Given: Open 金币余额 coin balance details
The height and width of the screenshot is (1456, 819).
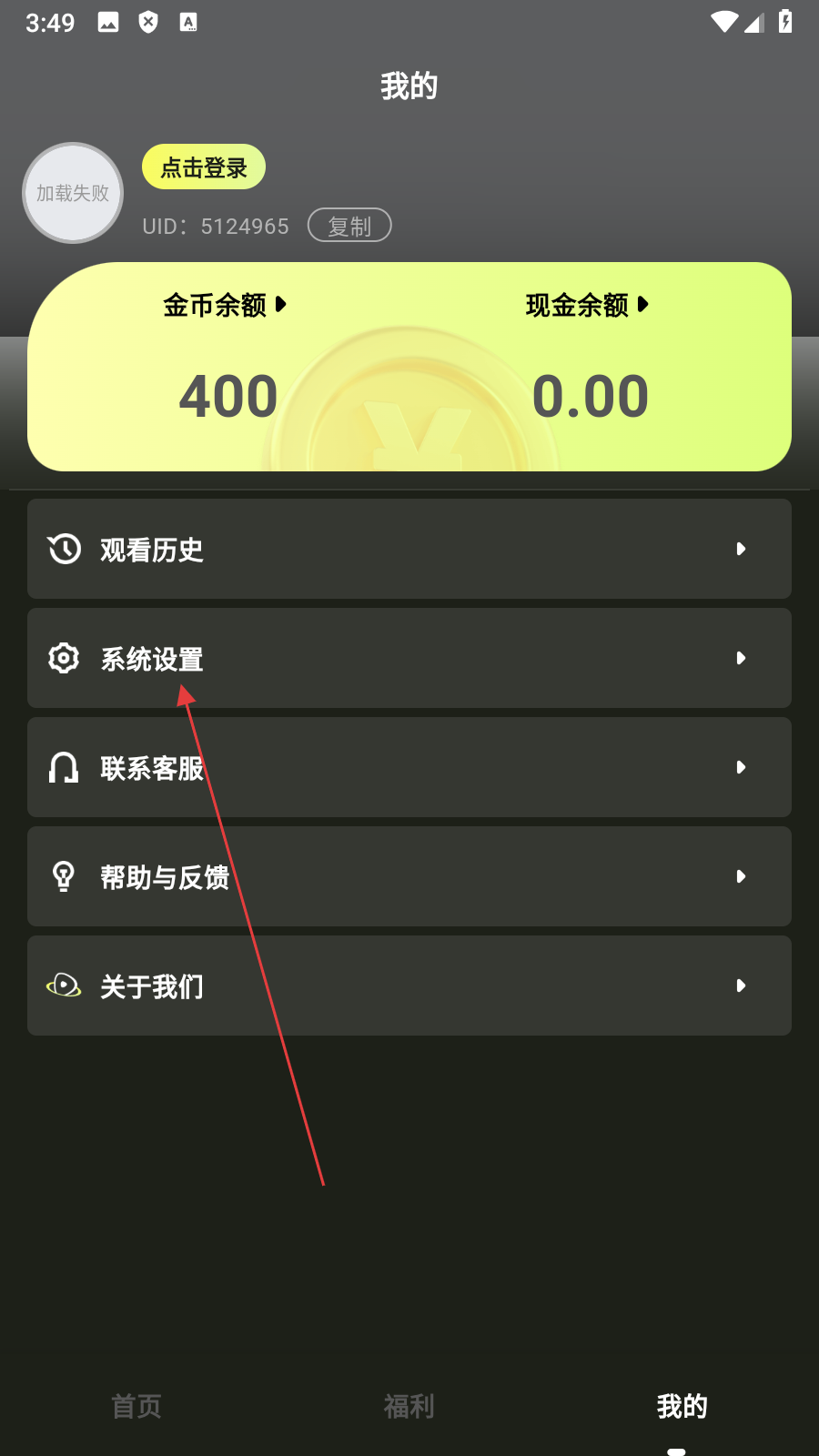Looking at the screenshot, I should [x=225, y=305].
